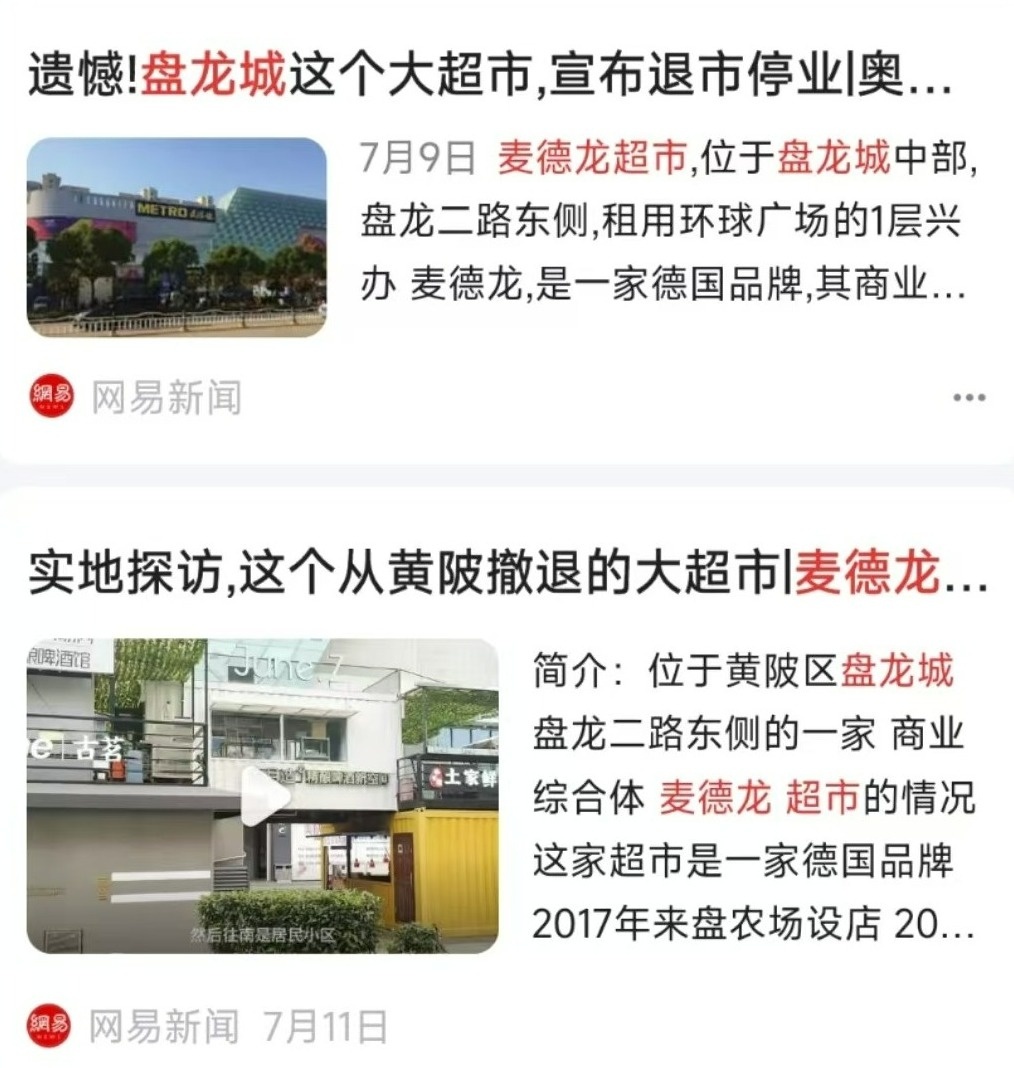Open overflow menu for the first result
This screenshot has height=1068, width=1014.
pos(968,398)
